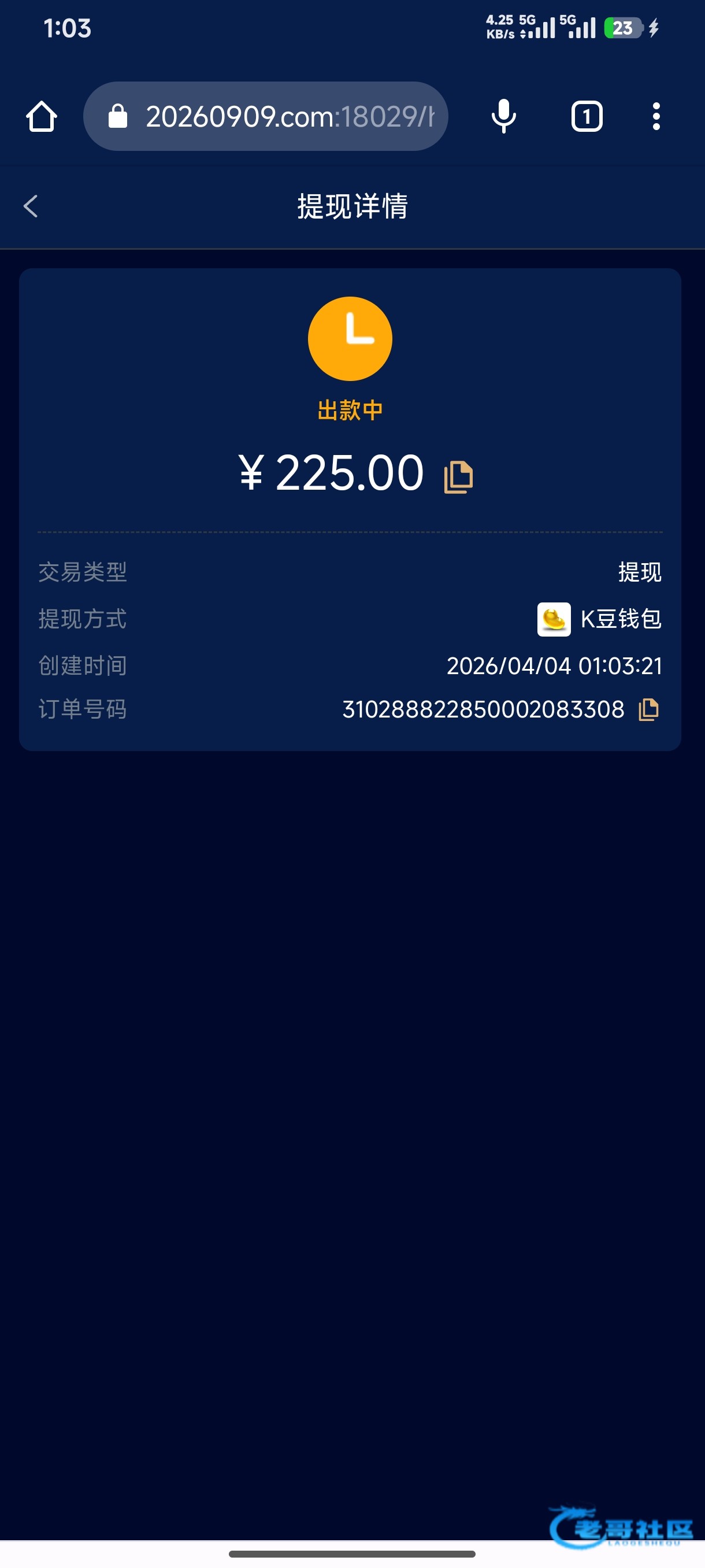Screen dimensions: 705x1568
Task: Tap the browser address bar
Action: coord(266,116)
